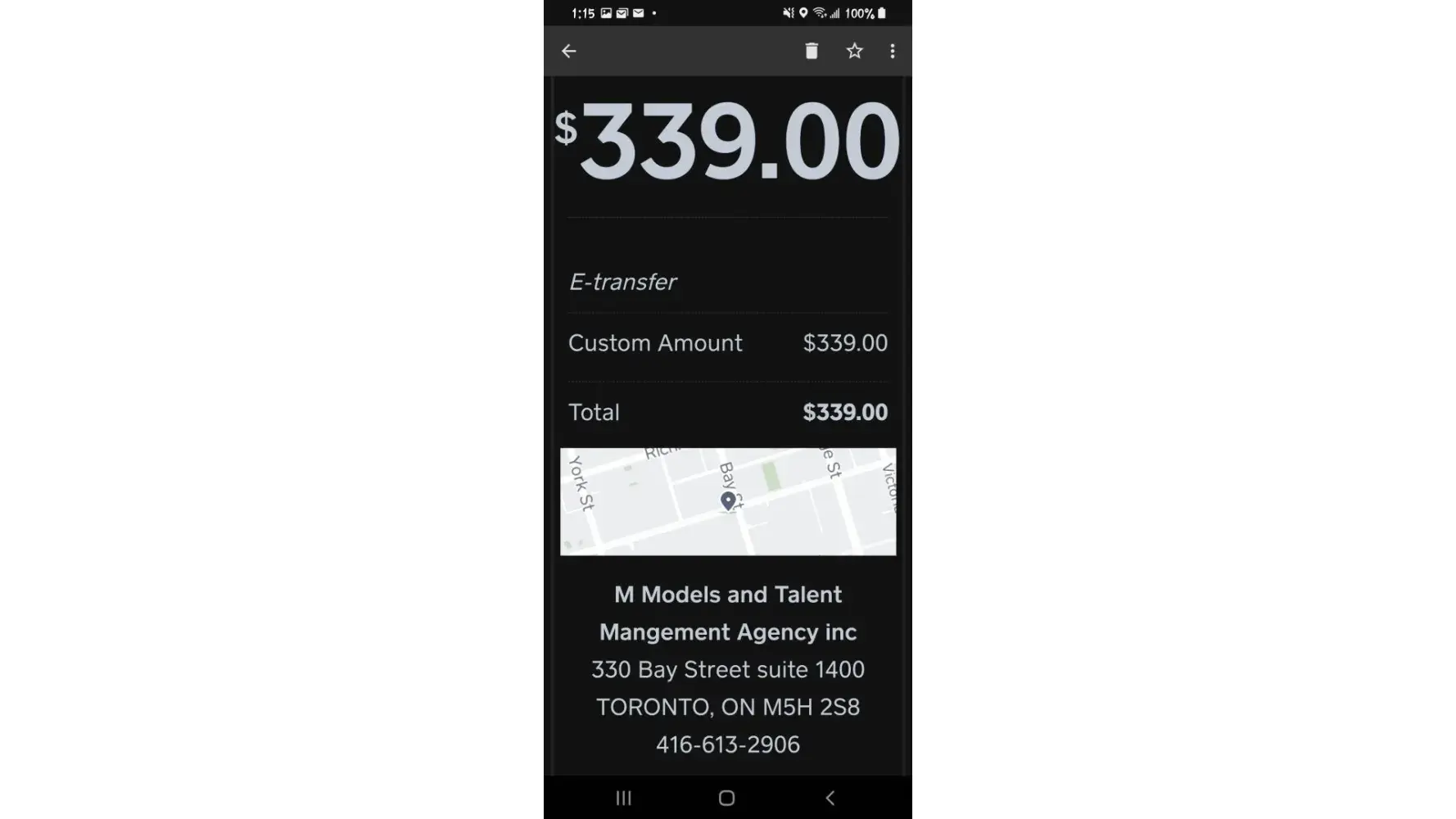Delete this email receipt

tap(812, 51)
